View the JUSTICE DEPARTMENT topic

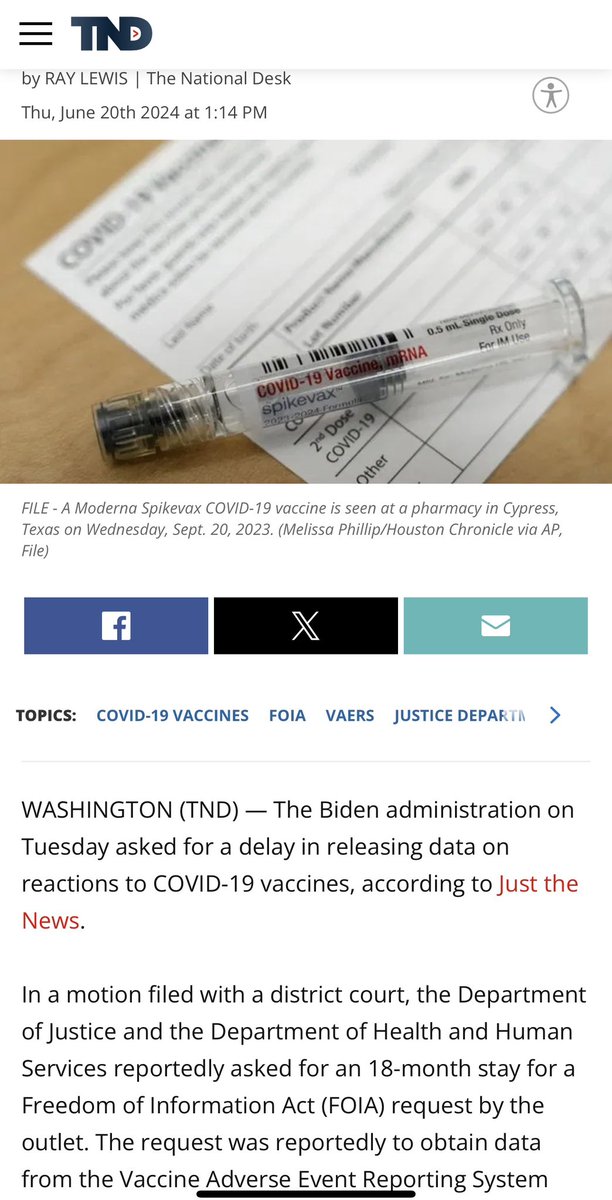pos(459,715)
